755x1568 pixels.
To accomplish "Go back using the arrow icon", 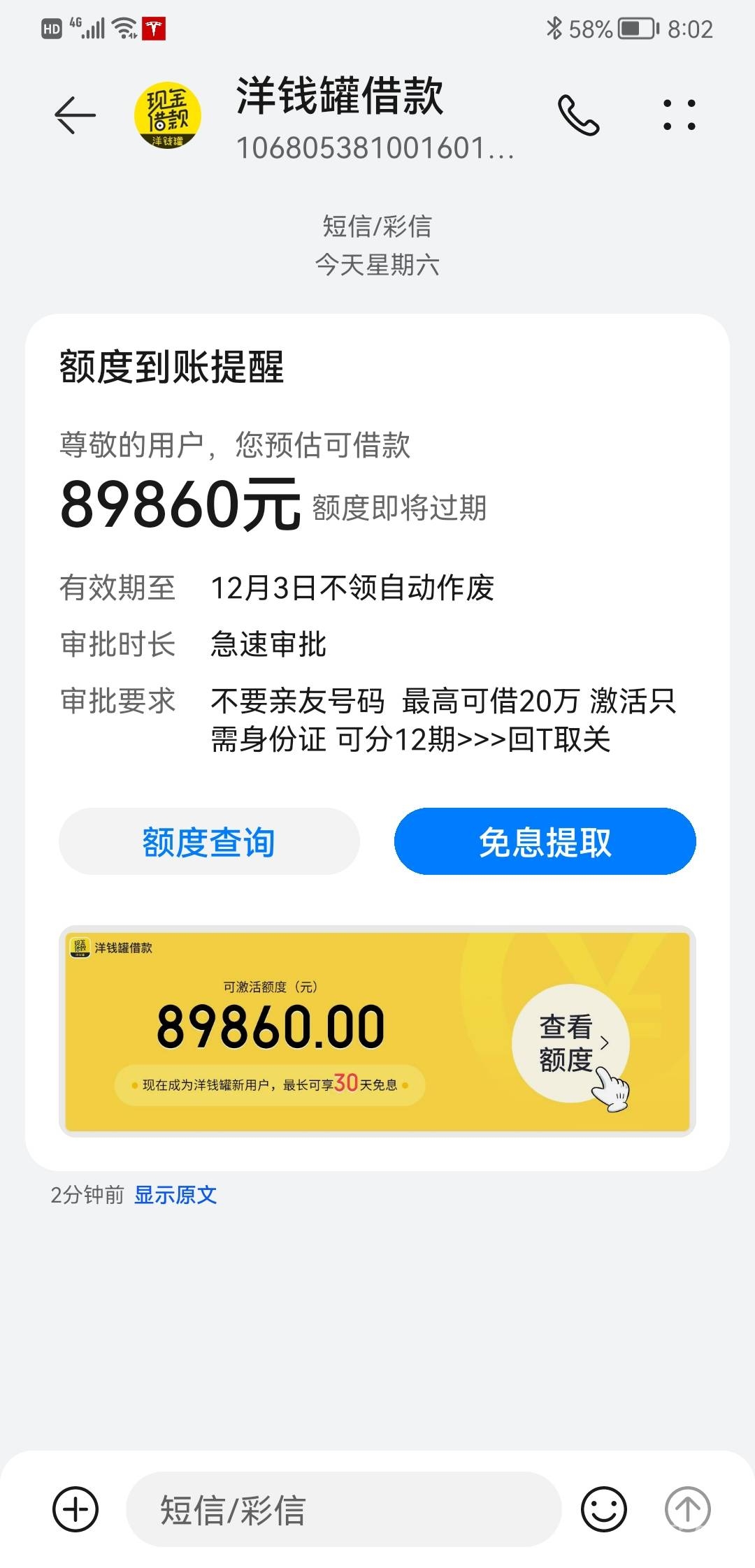I will (x=75, y=115).
